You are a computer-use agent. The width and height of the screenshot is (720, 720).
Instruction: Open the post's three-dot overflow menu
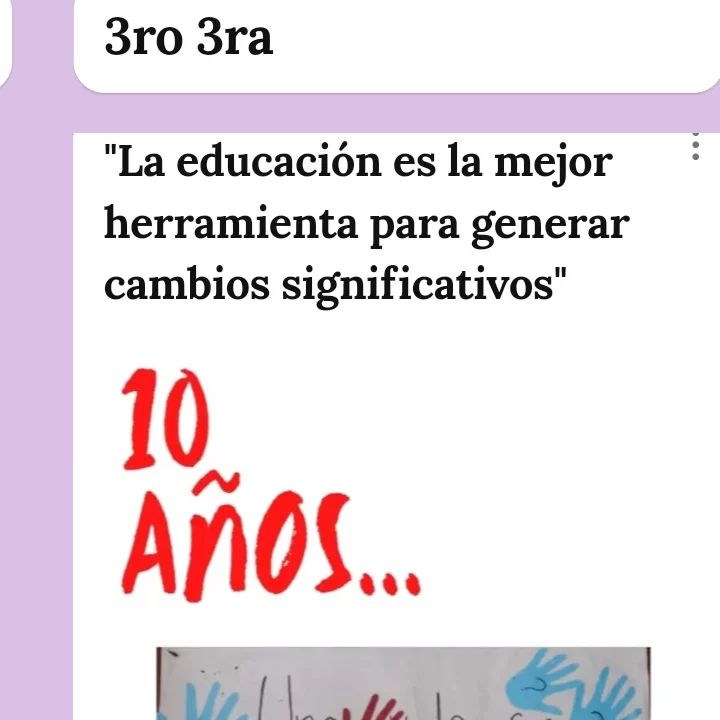pos(696,150)
